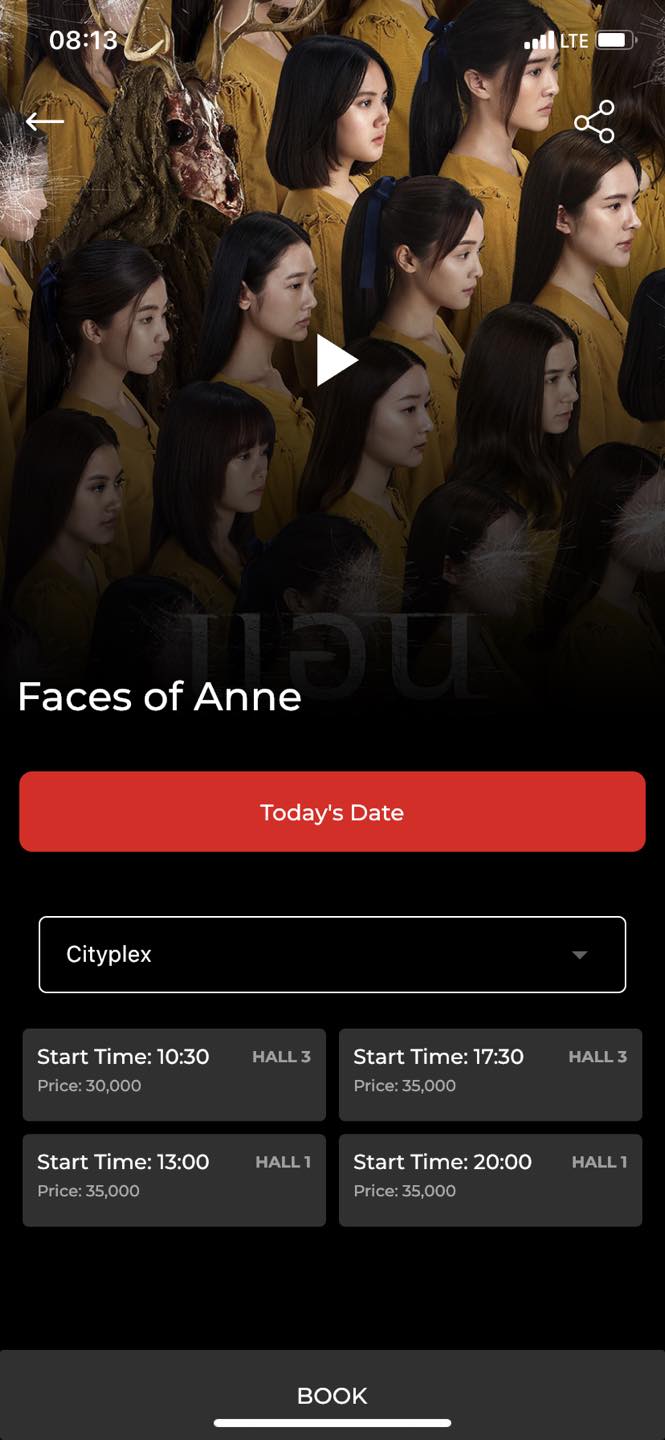665x1440 pixels.
Task: Share the Faces of Anne movie
Action: pos(594,122)
